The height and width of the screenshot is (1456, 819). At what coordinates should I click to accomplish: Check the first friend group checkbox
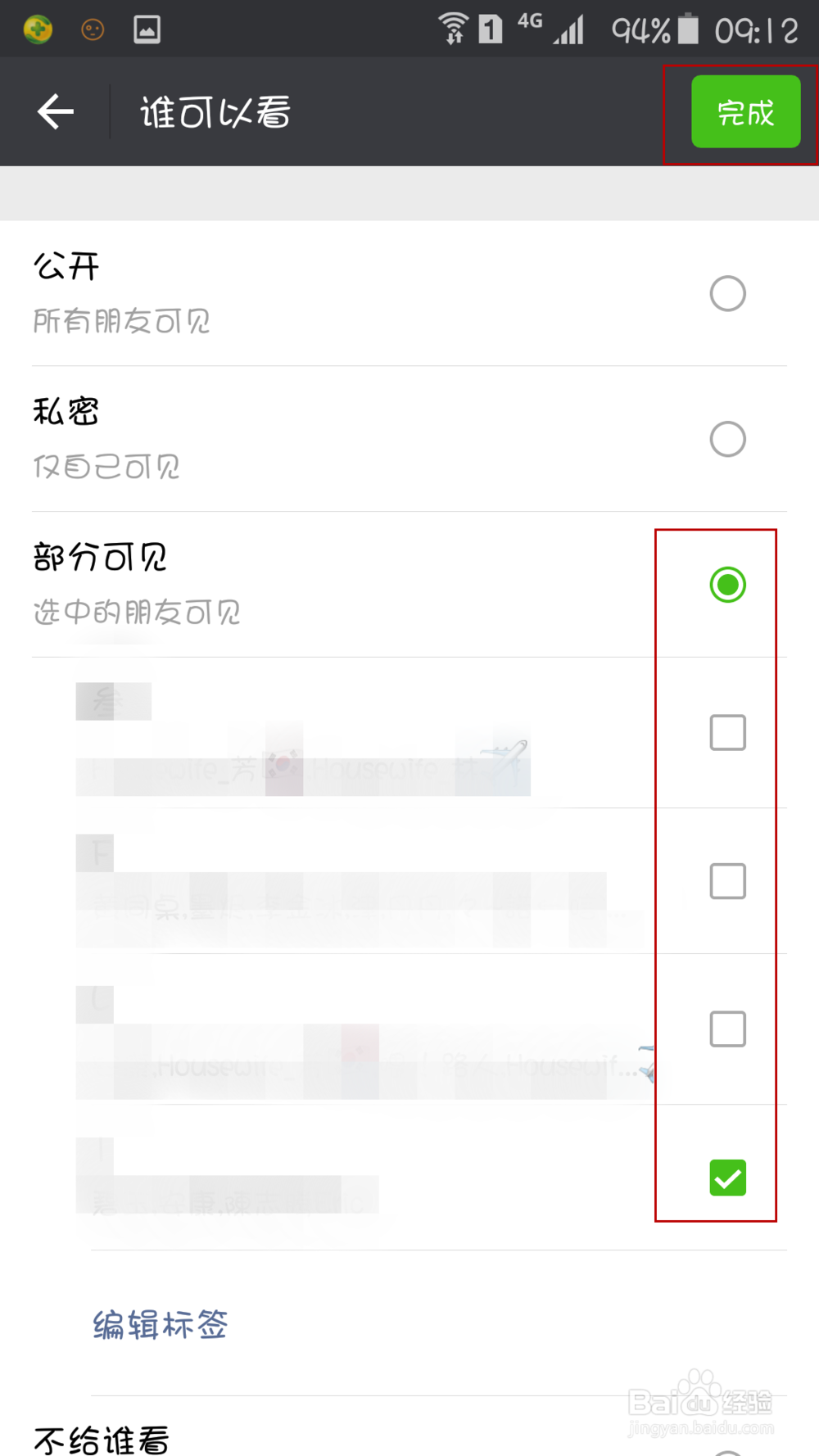point(727,734)
